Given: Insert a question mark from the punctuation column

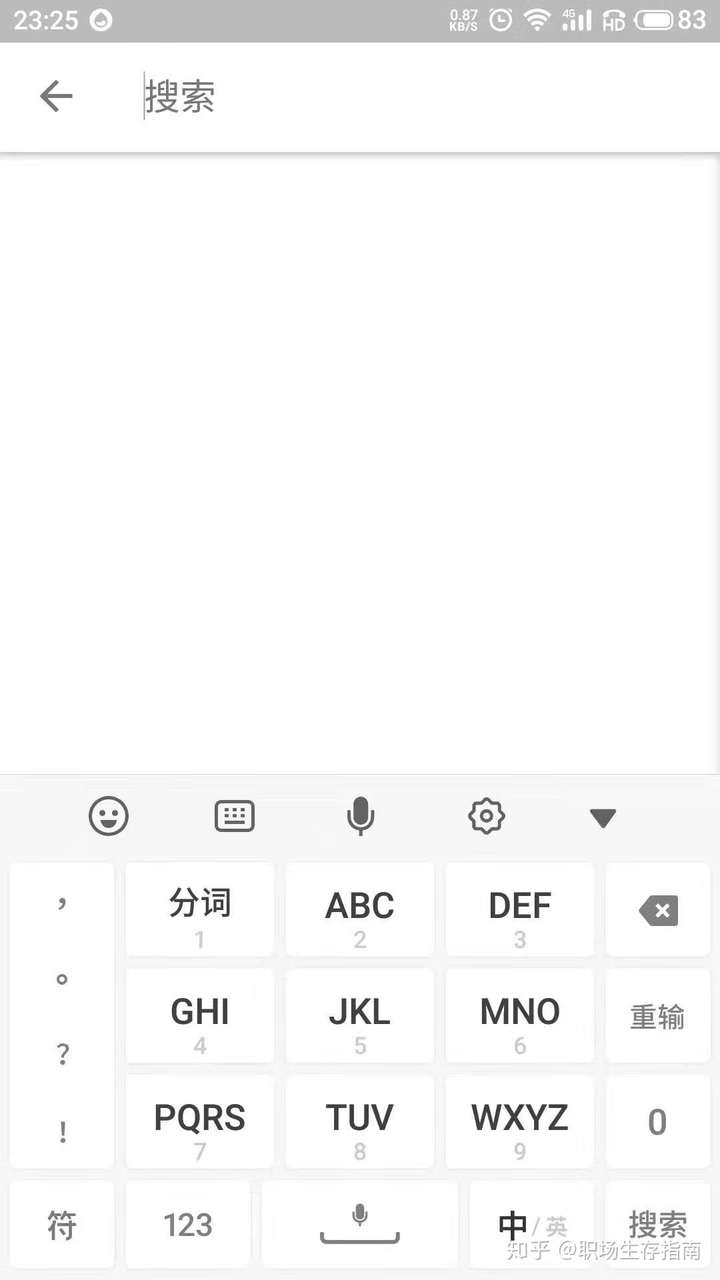Looking at the screenshot, I should point(62,1054).
